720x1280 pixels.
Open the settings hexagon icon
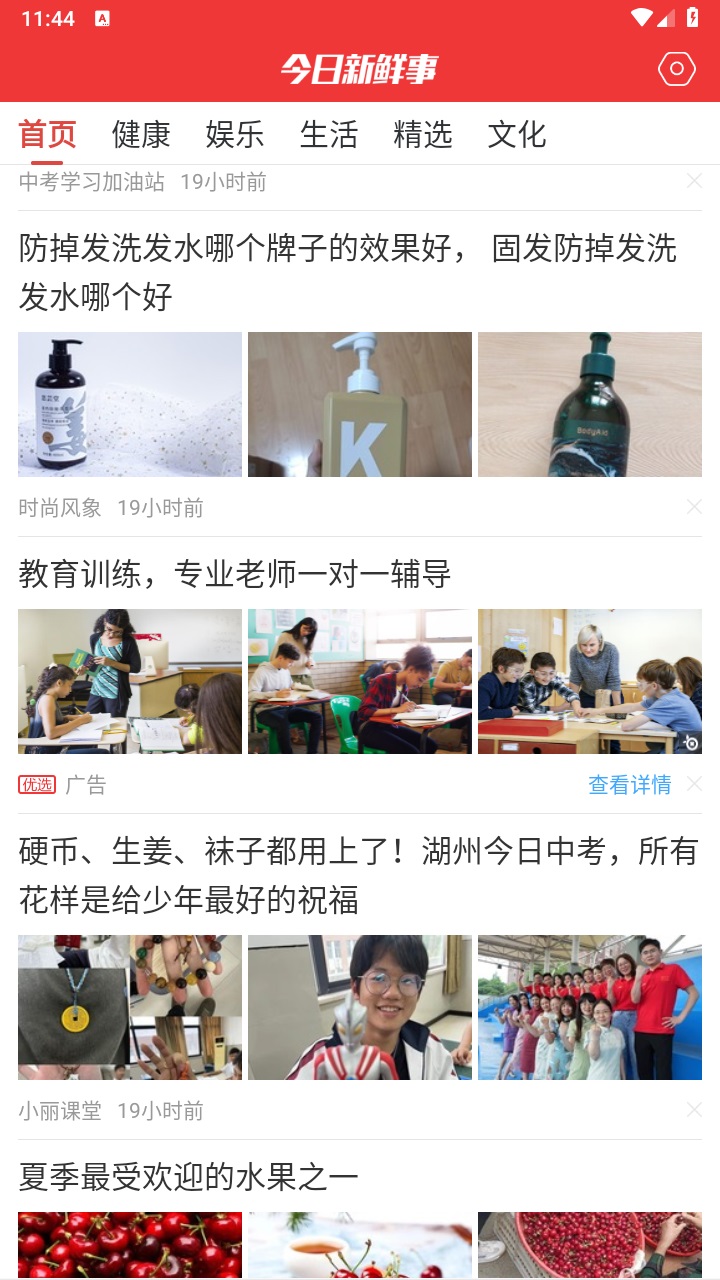pos(677,68)
